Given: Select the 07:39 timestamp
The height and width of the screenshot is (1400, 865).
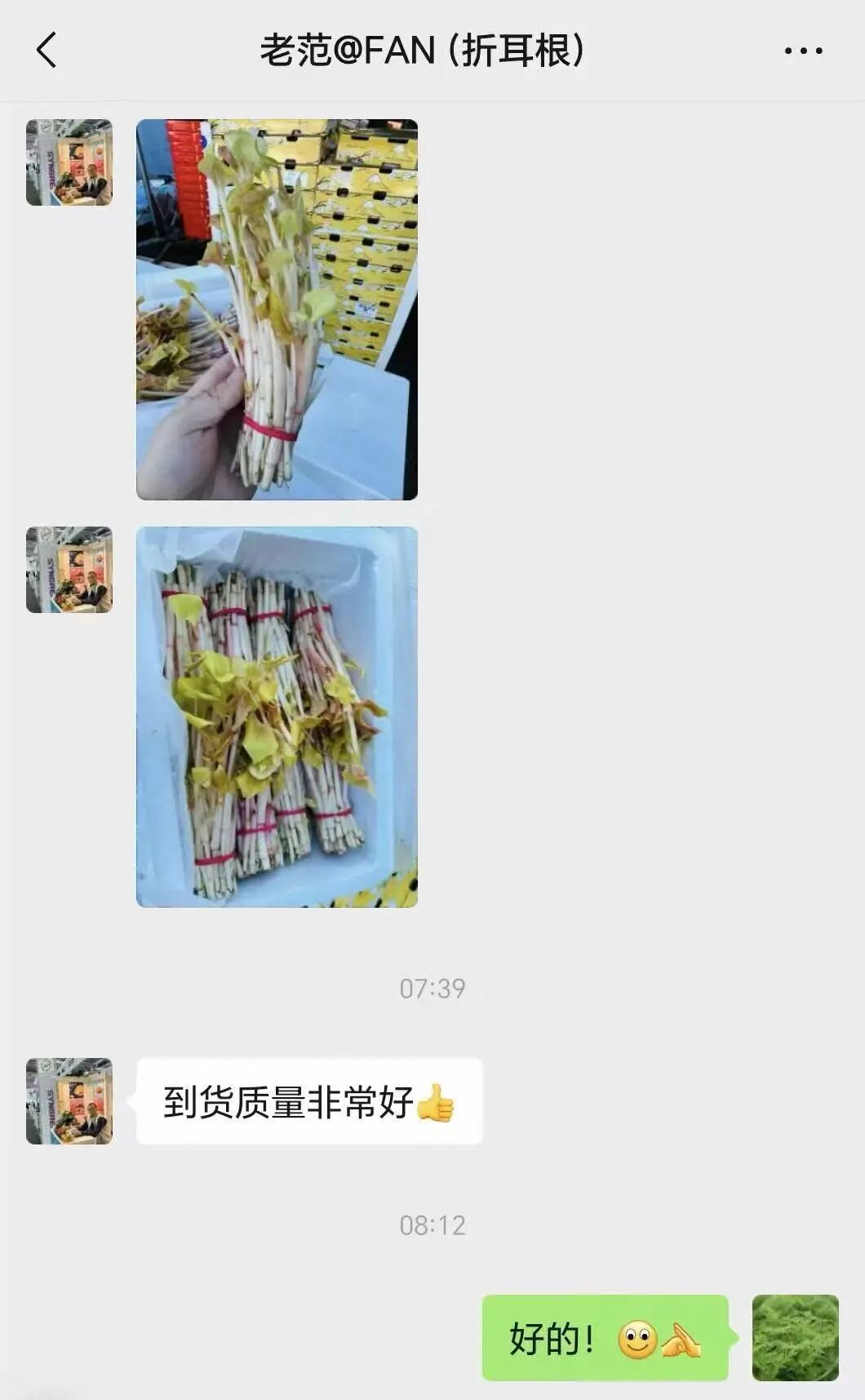Looking at the screenshot, I should [x=431, y=987].
